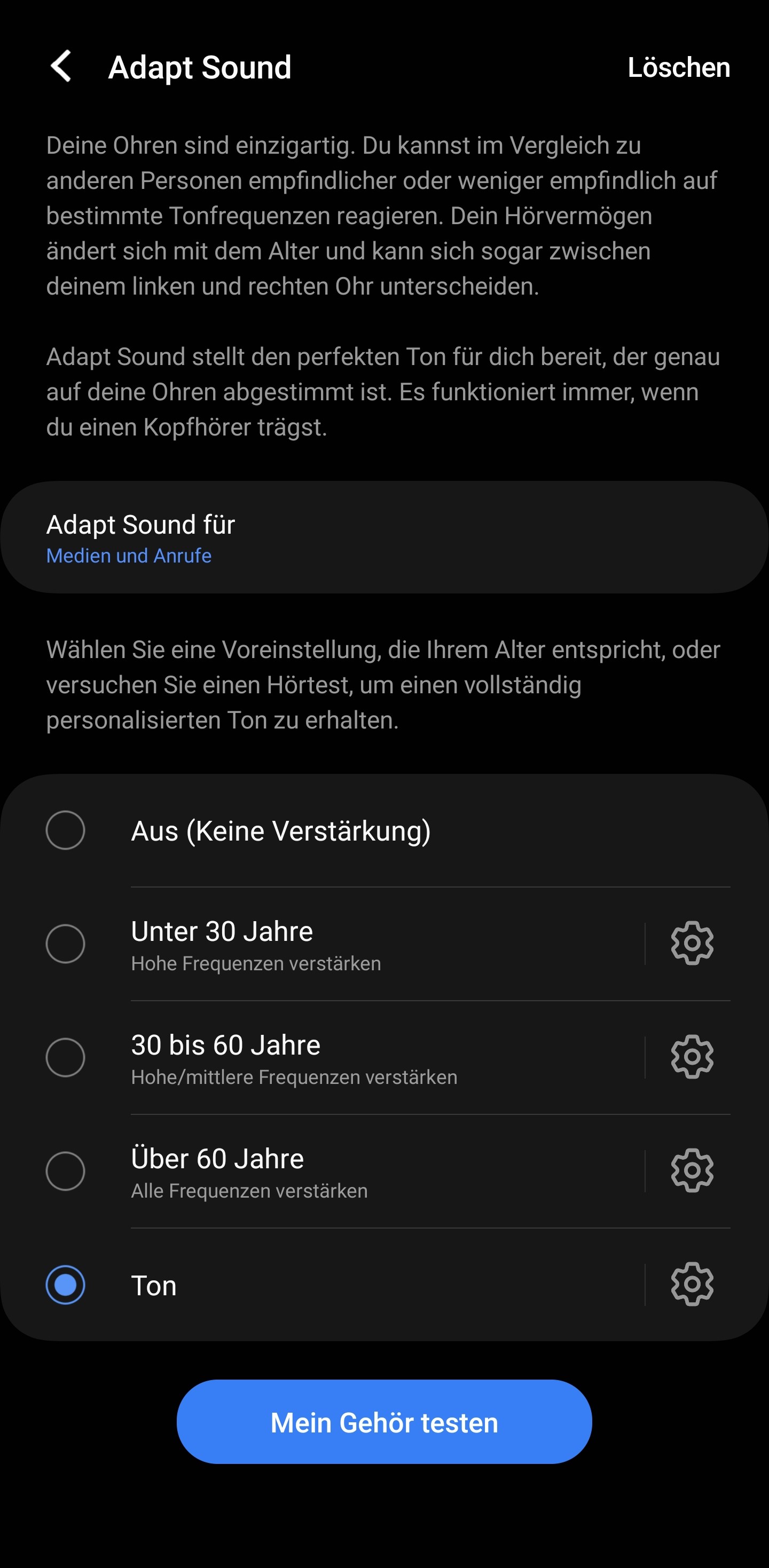The height and width of the screenshot is (1568, 769).
Task: Open settings gear for Über 60 Jahre
Action: tap(692, 1170)
